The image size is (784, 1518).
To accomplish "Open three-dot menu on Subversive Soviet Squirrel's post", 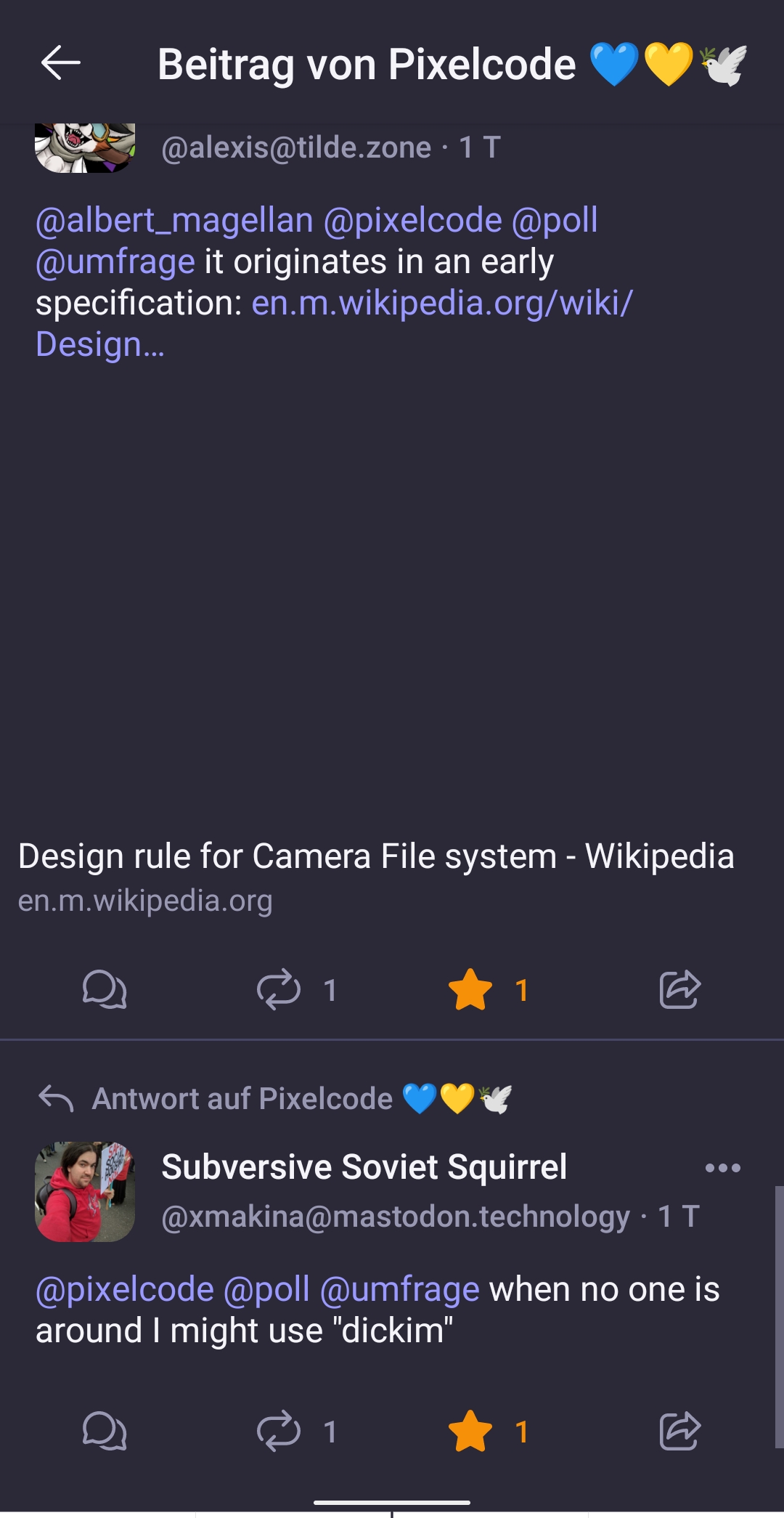I will 722,1168.
